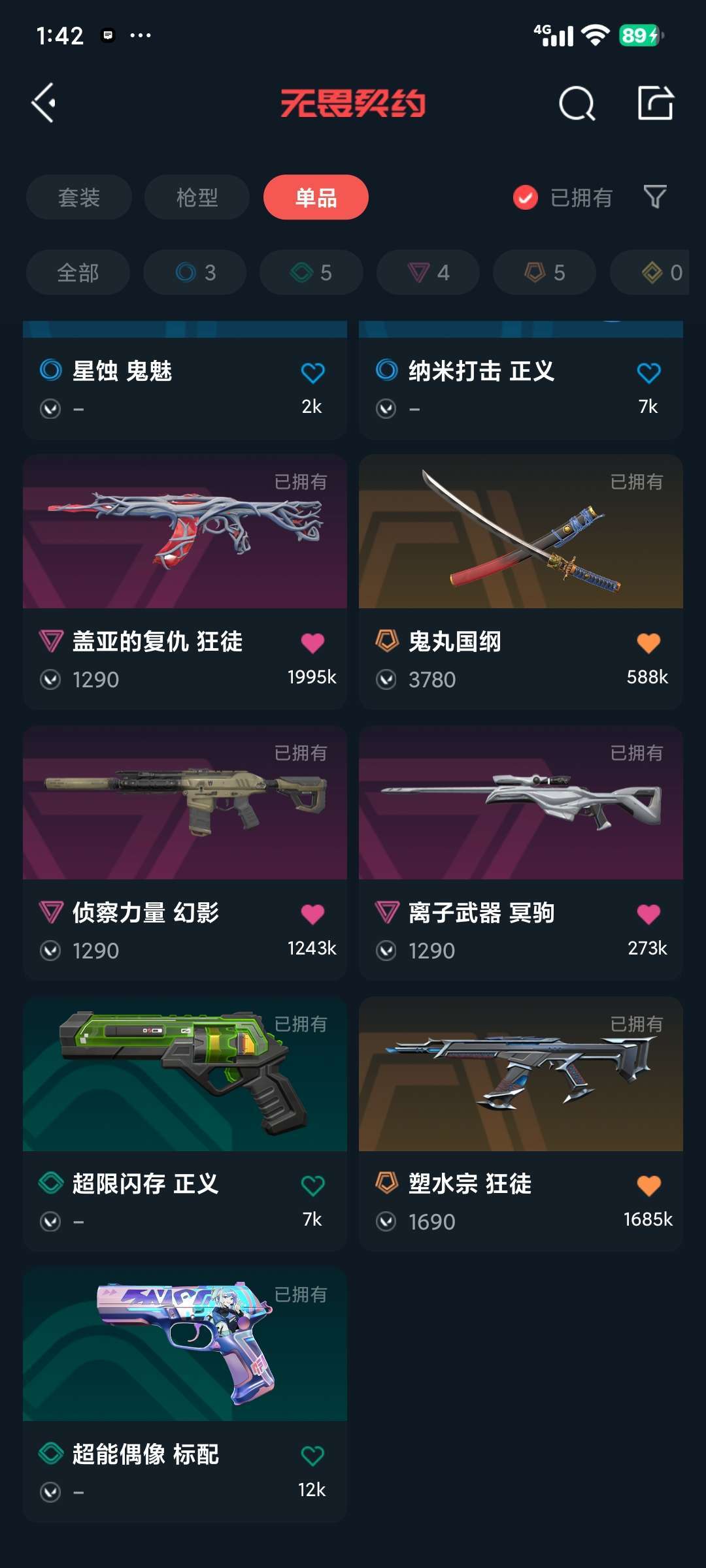706x1568 pixels.
Task: Like the 超限闪存 正义 skin
Action: [312, 1185]
